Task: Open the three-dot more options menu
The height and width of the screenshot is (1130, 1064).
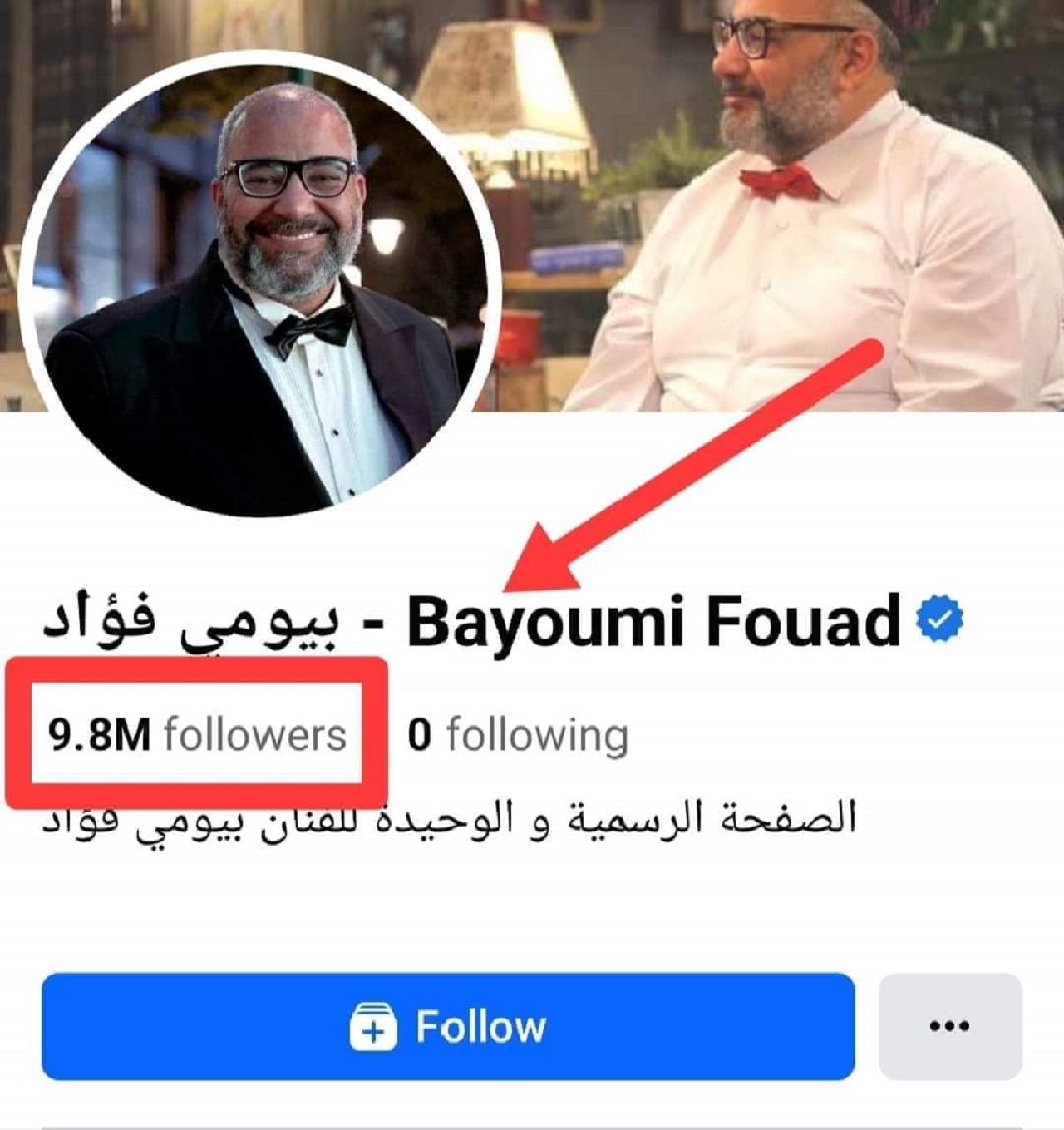Action: pos(949,1026)
